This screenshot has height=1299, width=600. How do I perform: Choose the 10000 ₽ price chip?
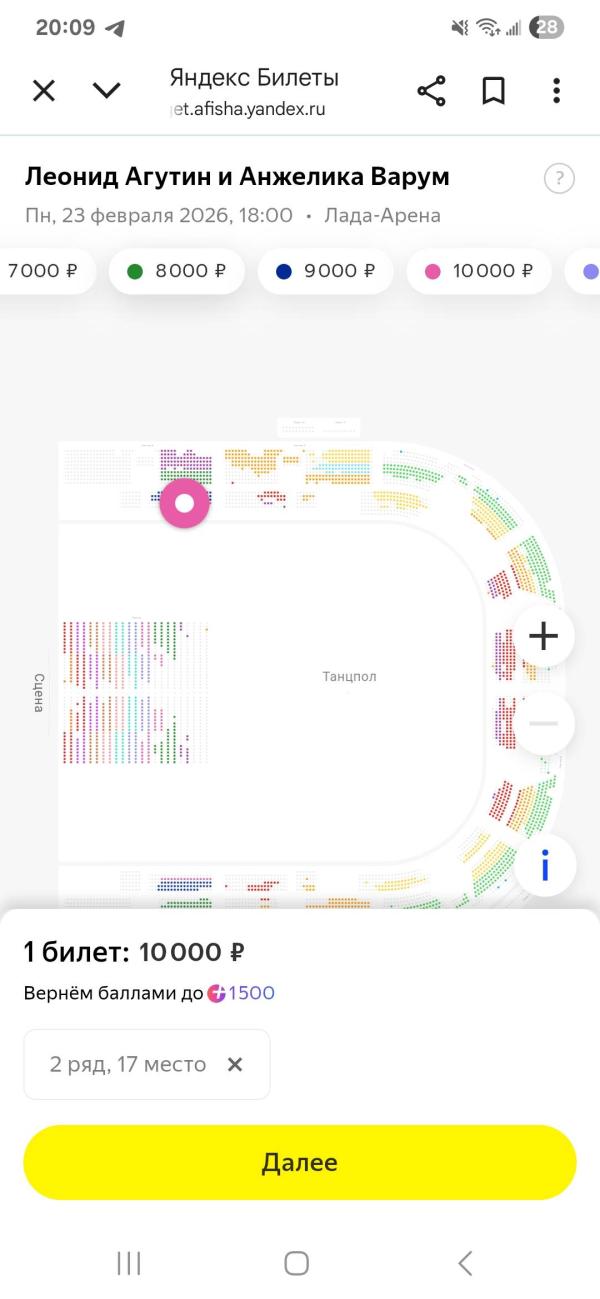tap(479, 271)
